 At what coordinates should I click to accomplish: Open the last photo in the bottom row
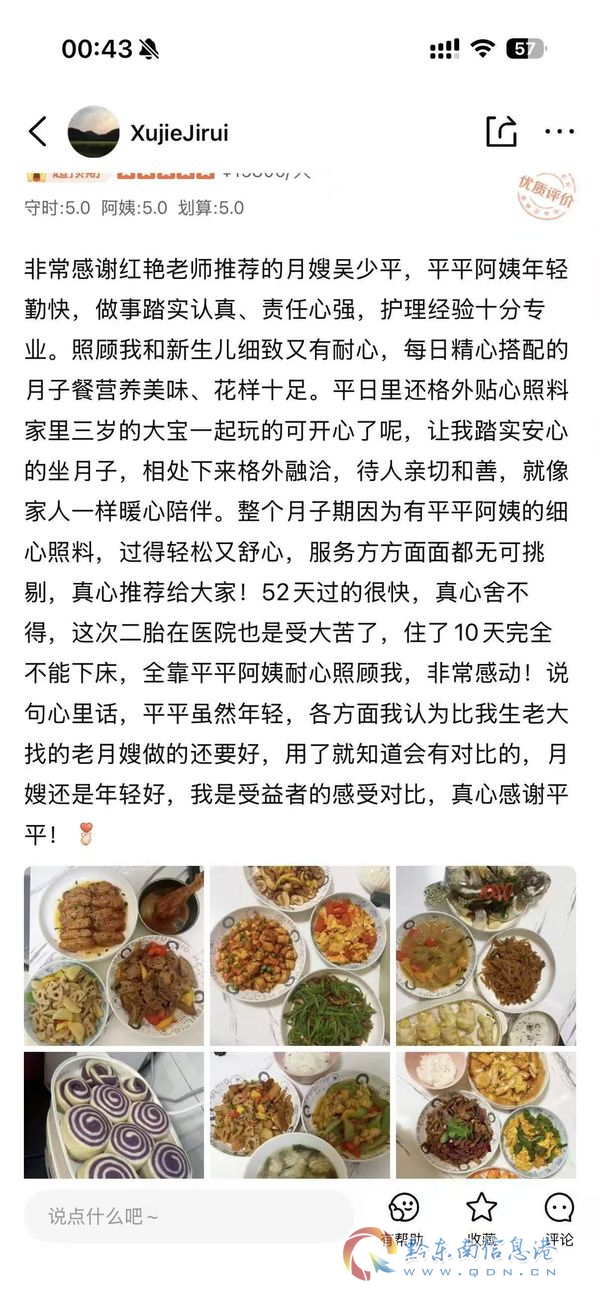(x=486, y=1115)
